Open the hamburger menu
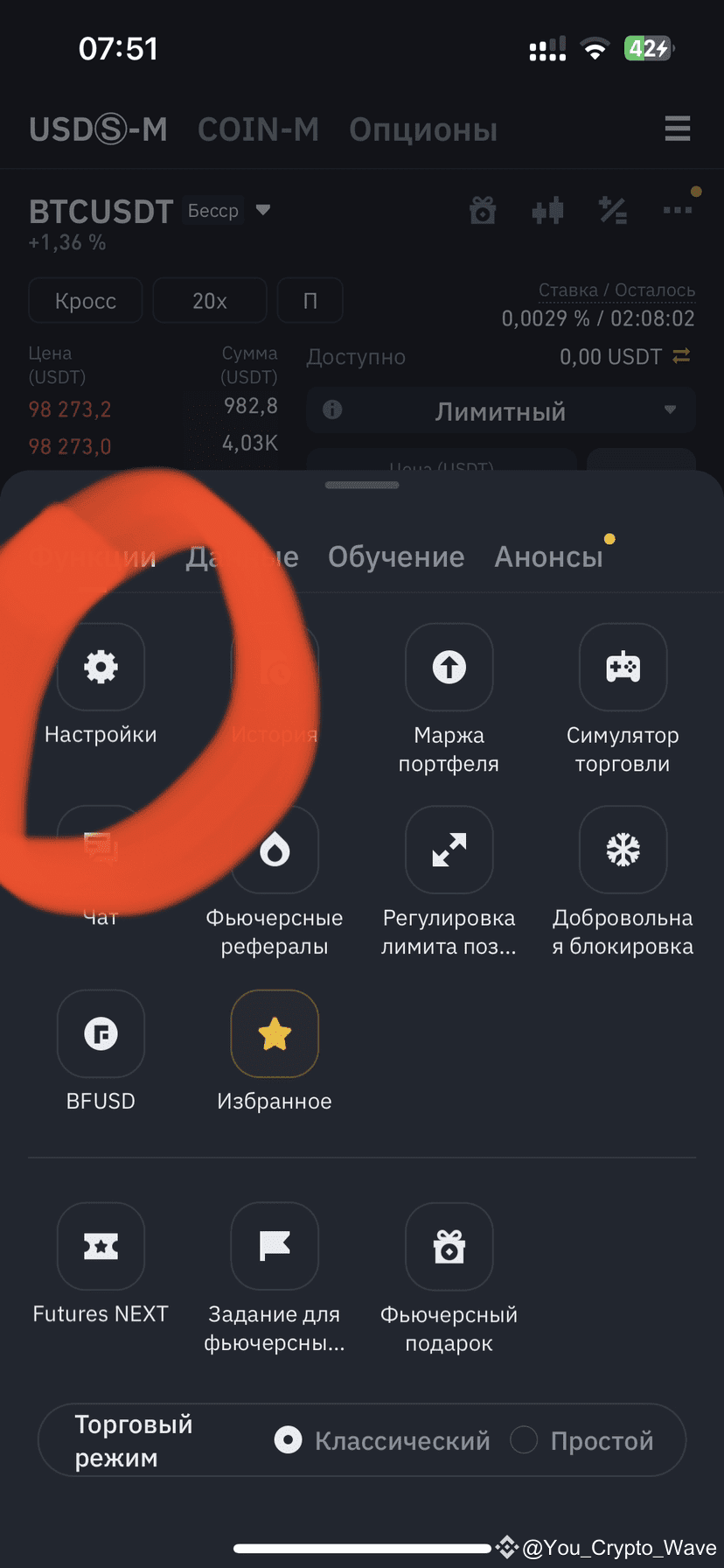The image size is (724, 1568). (678, 129)
